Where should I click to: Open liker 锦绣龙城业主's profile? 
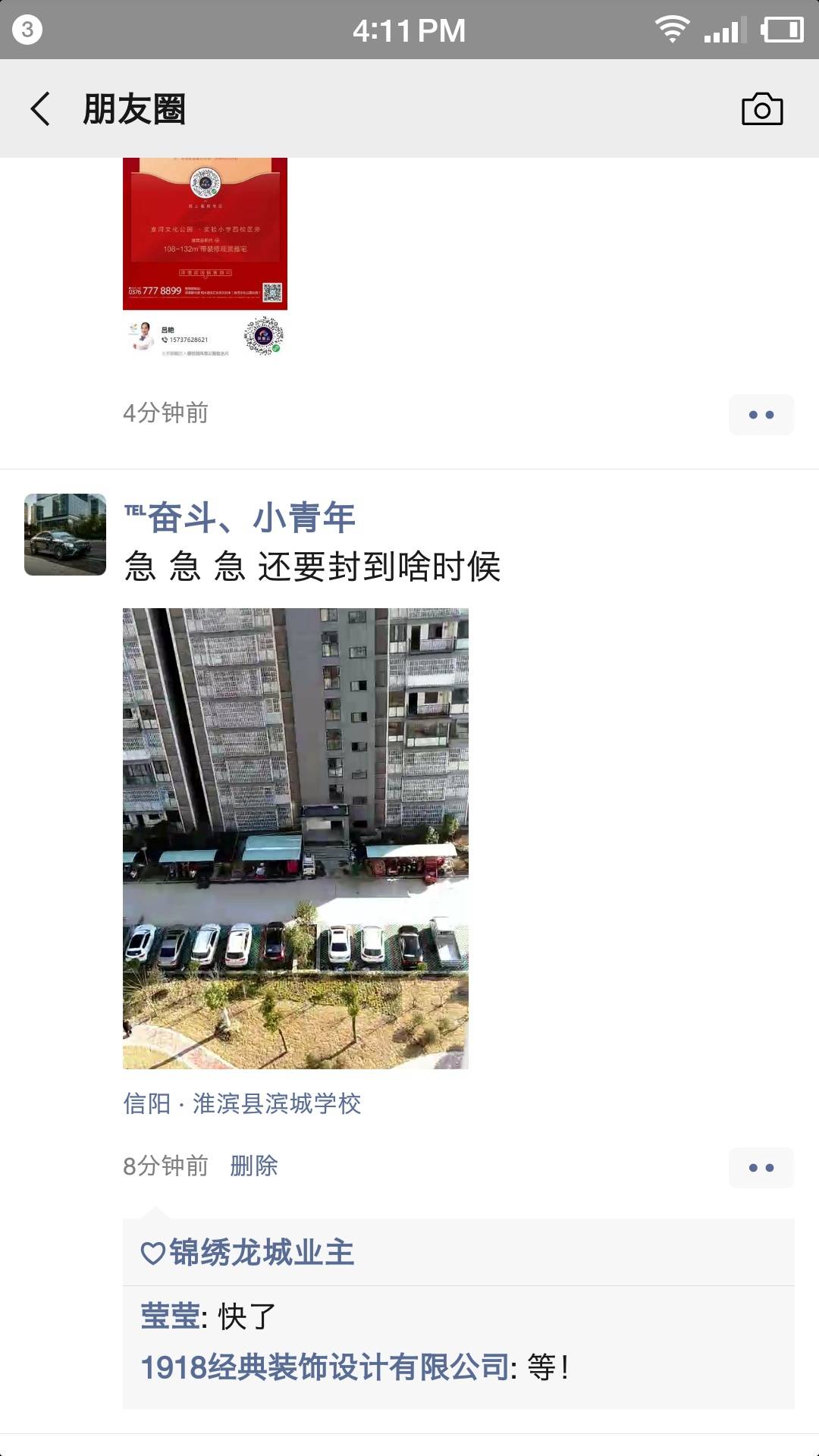click(262, 1253)
